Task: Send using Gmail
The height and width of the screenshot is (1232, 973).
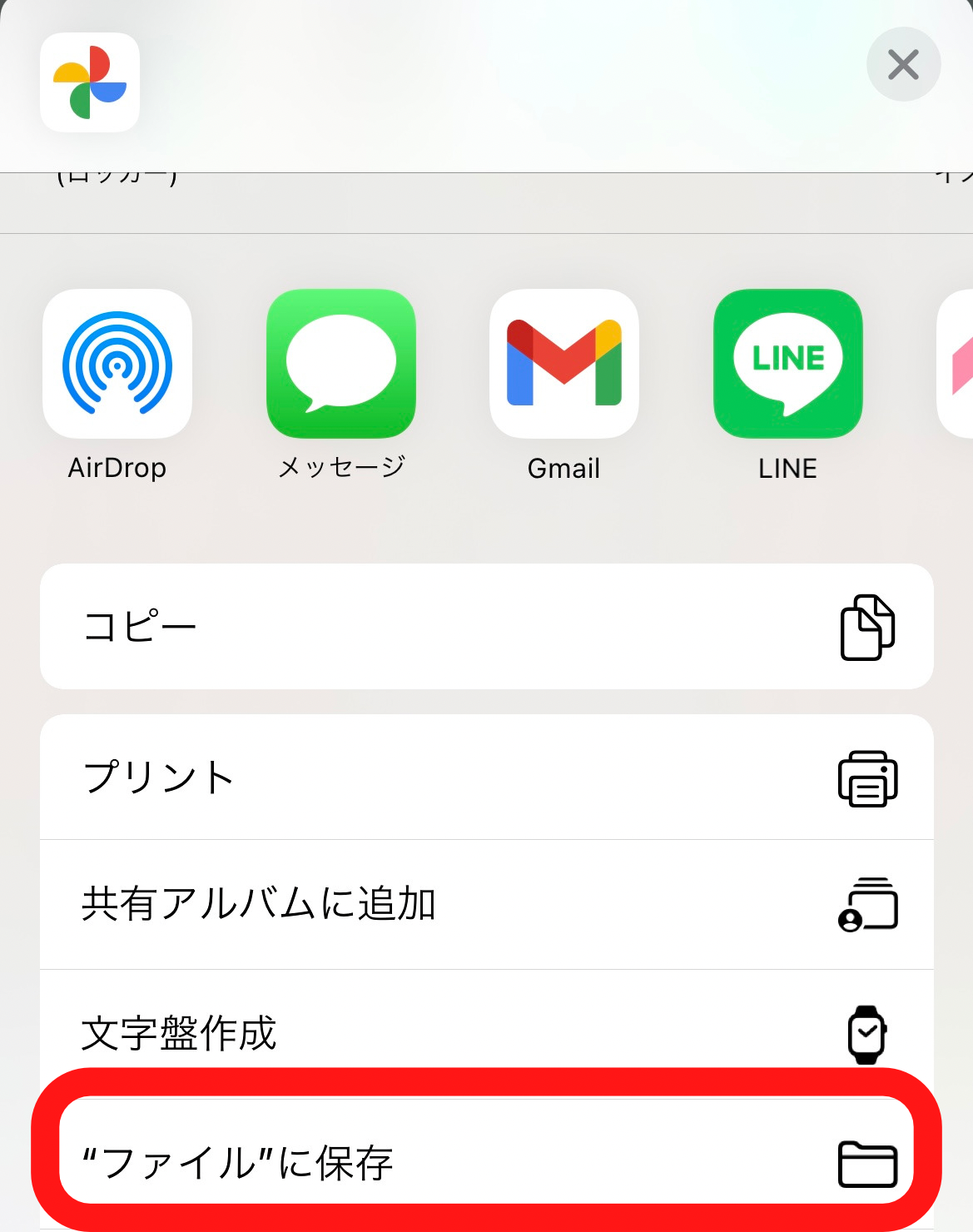Action: click(564, 364)
